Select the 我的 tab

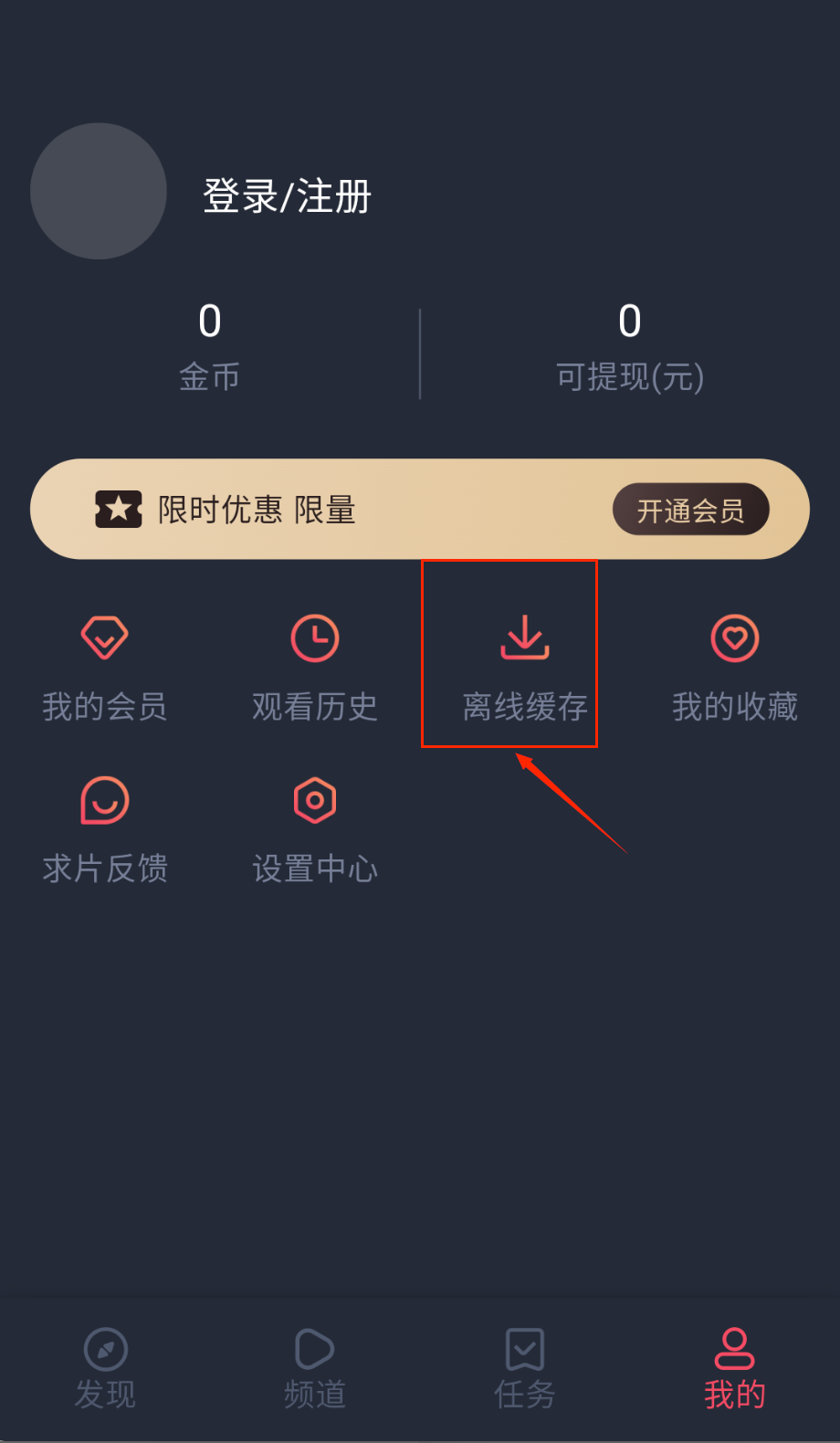pos(735,1367)
